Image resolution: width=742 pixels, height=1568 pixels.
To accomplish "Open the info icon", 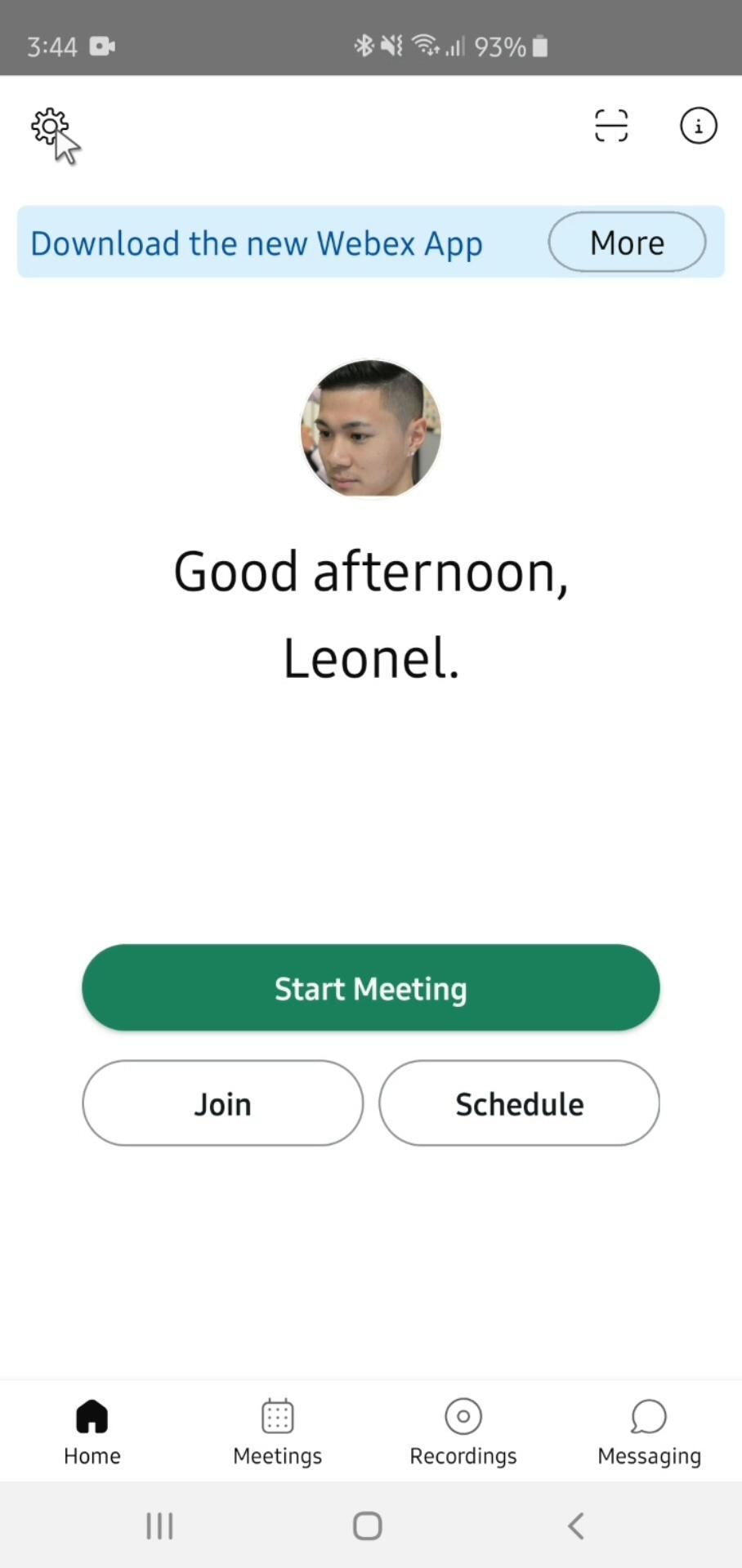I will click(x=698, y=126).
